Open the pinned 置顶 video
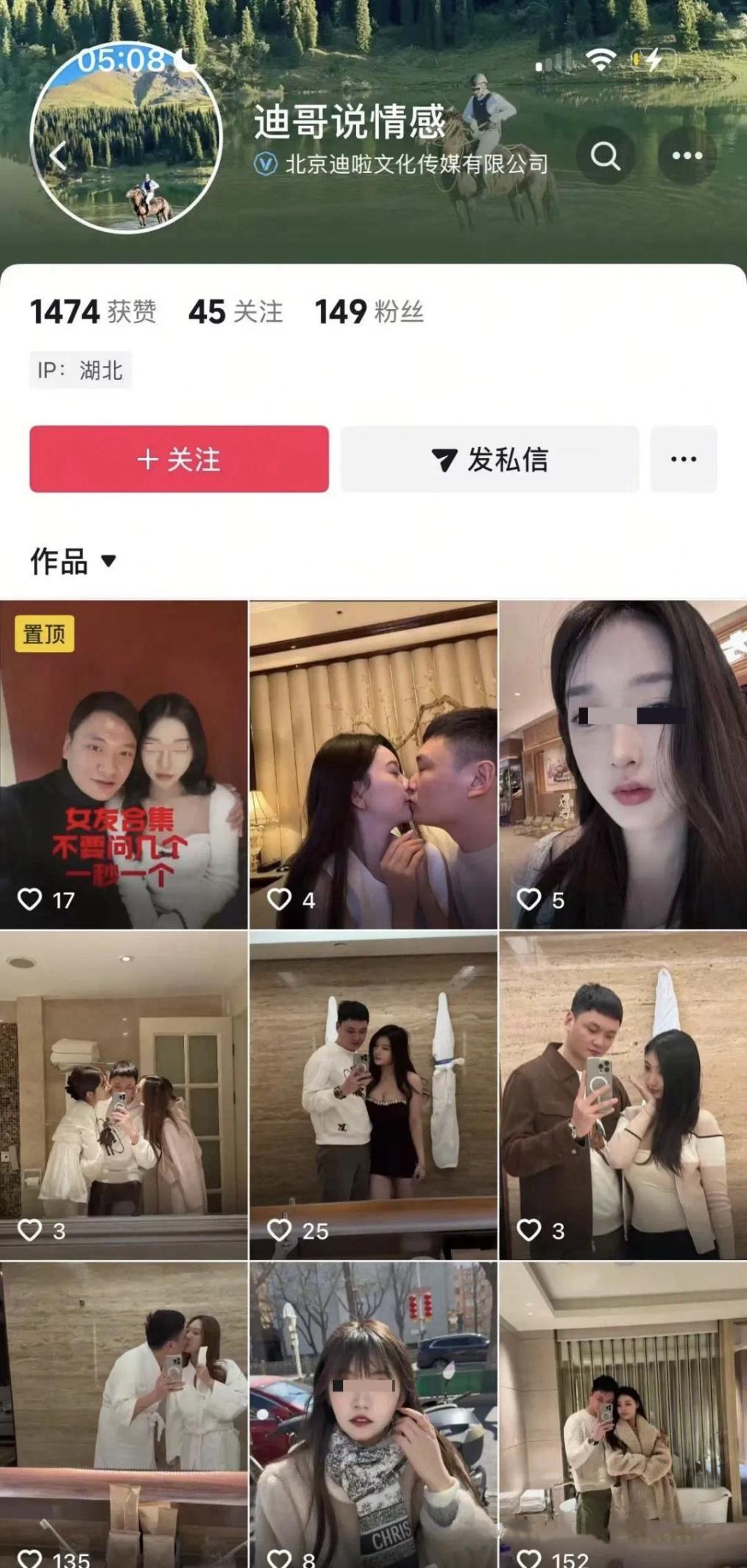Screen dimensions: 747x1568 coord(124,764)
